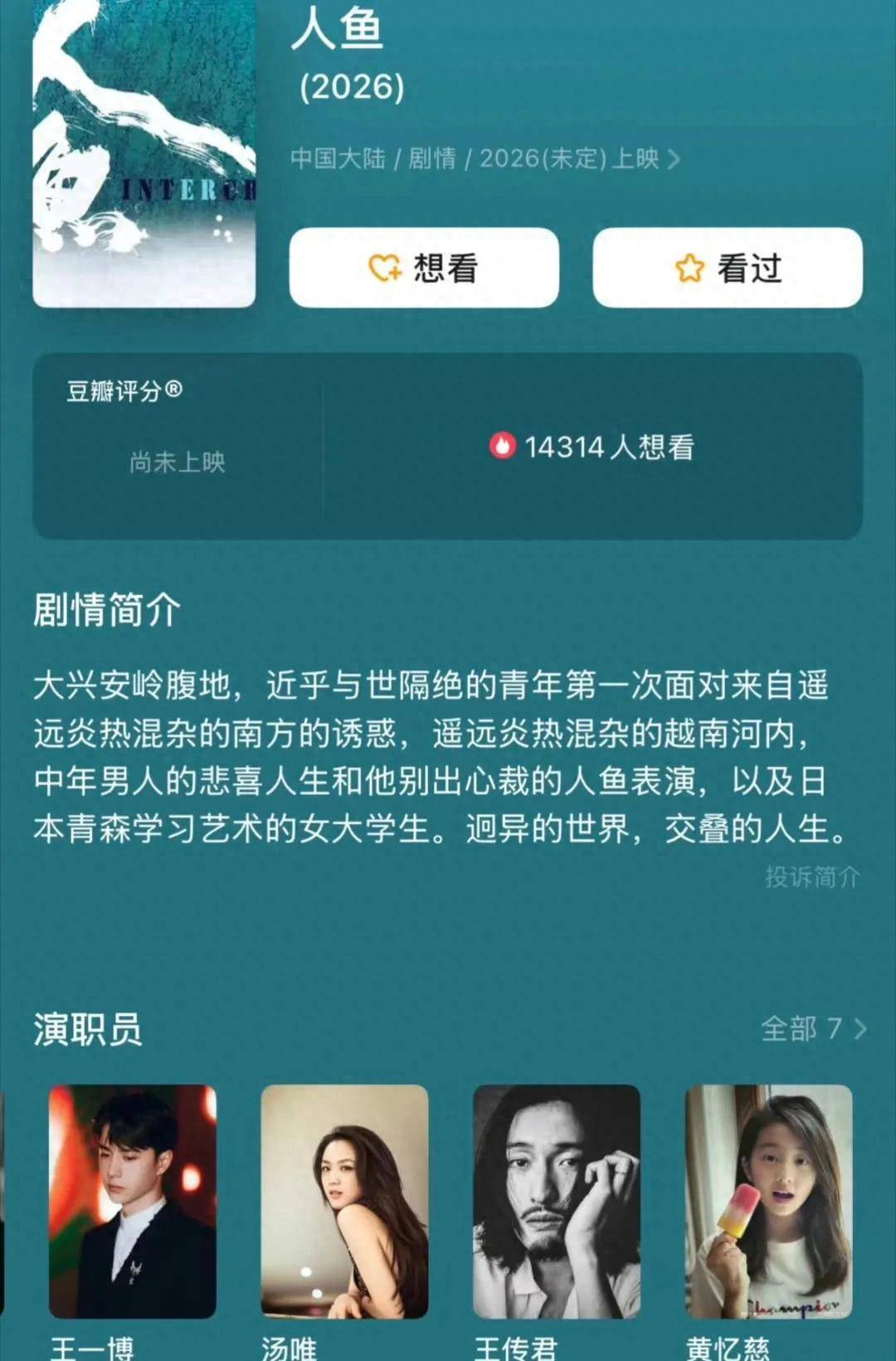The height and width of the screenshot is (1361, 896).
Task: Mark the film 人鱼 as 想看
Action: [423, 268]
